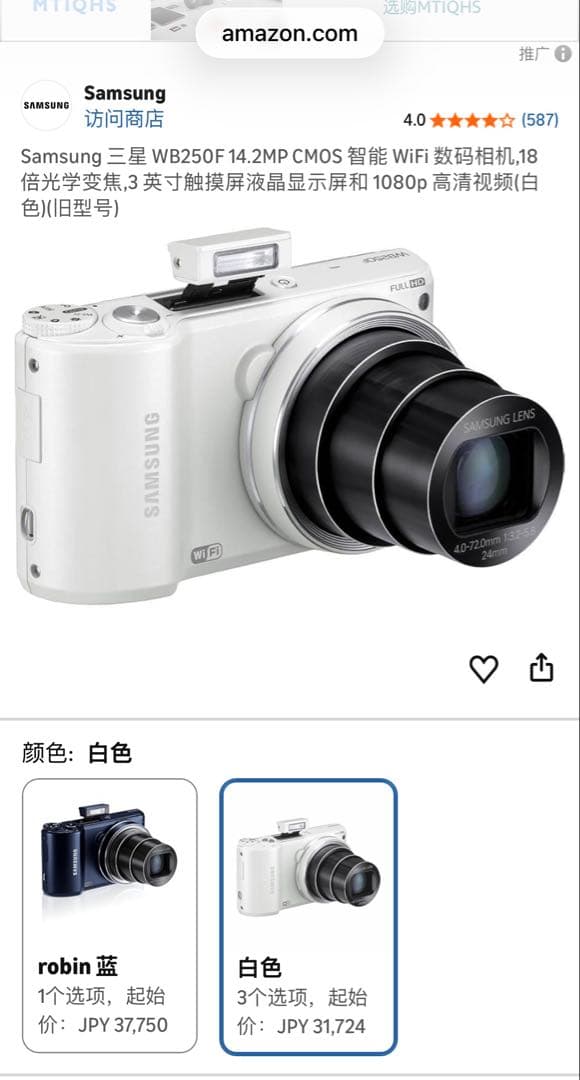Image resolution: width=580 pixels, height=1080 pixels.
Task: Open the 推广 sponsored info icon
Action: point(563,54)
